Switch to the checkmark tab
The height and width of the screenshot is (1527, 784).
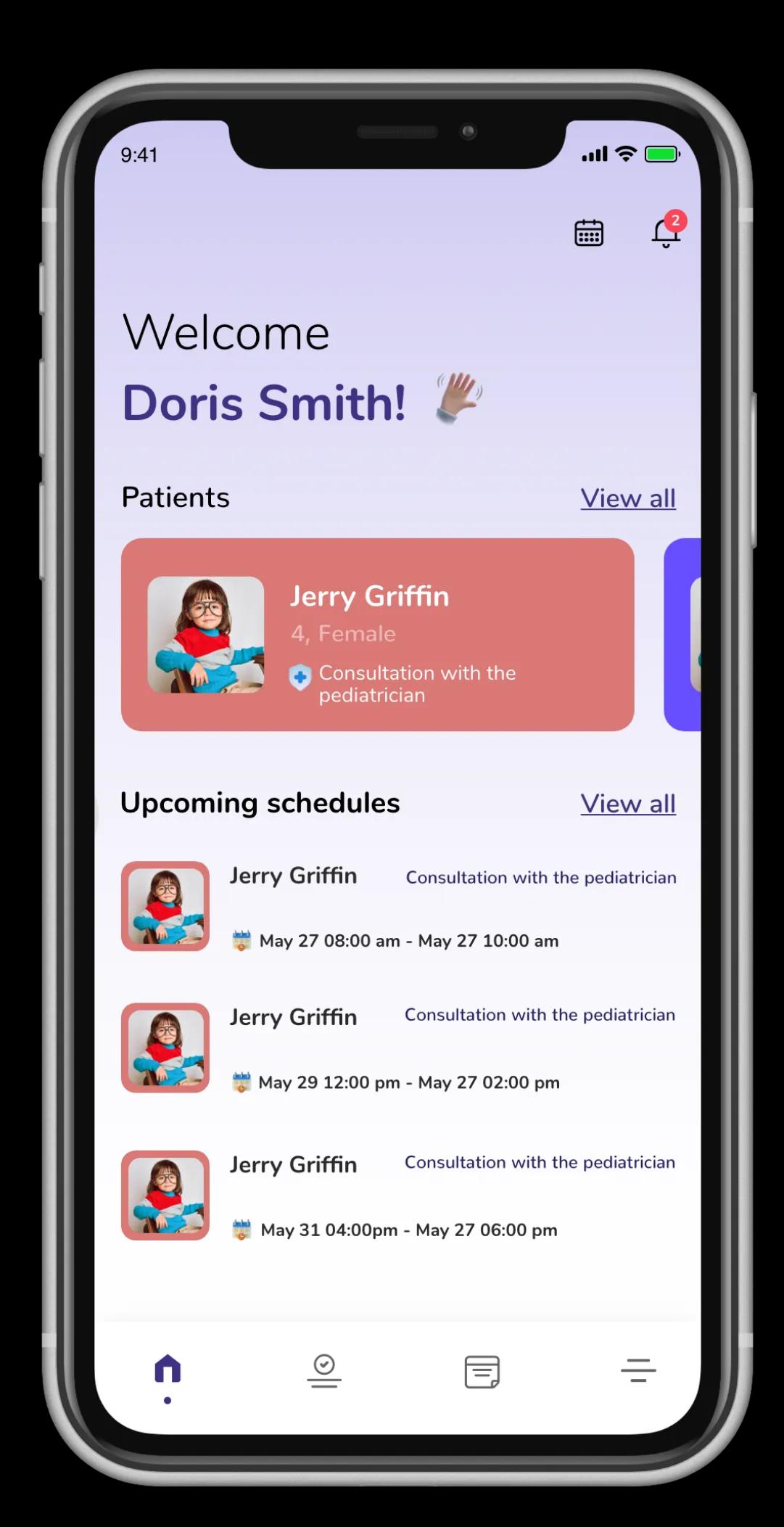tap(324, 1371)
